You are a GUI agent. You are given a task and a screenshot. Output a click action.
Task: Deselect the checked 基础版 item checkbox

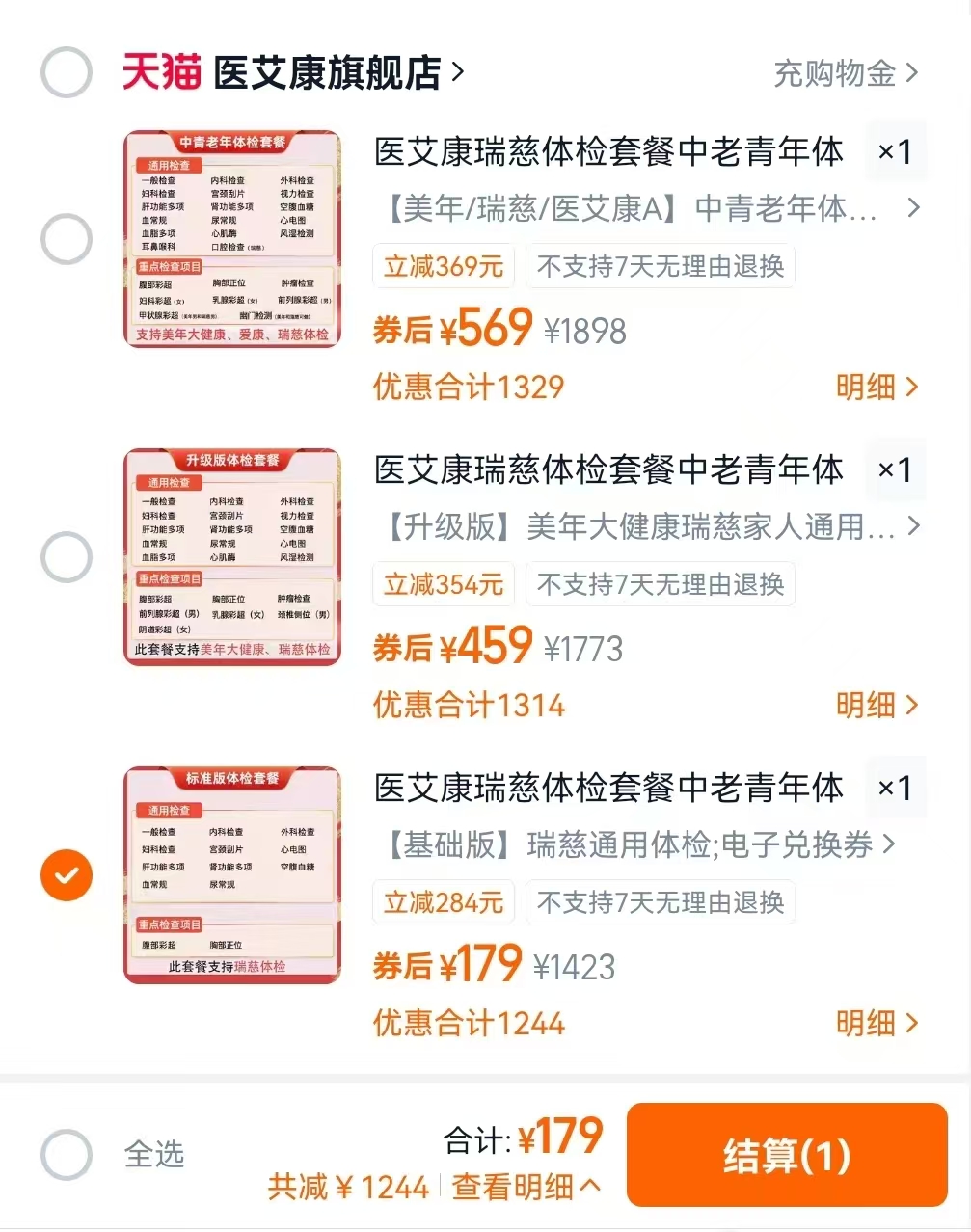pyautogui.click(x=66, y=875)
